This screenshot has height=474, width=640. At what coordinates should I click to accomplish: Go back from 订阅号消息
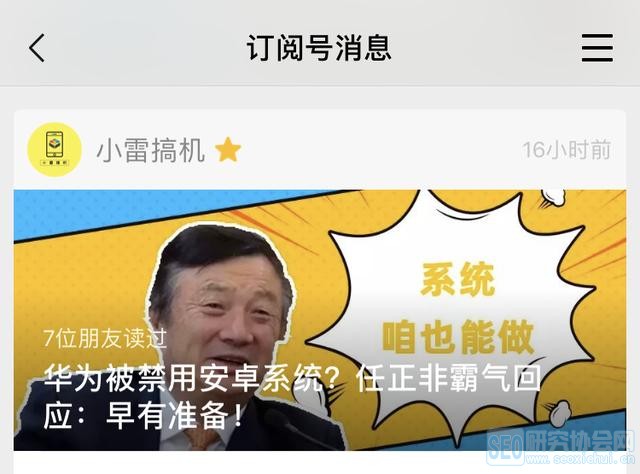pos(37,47)
